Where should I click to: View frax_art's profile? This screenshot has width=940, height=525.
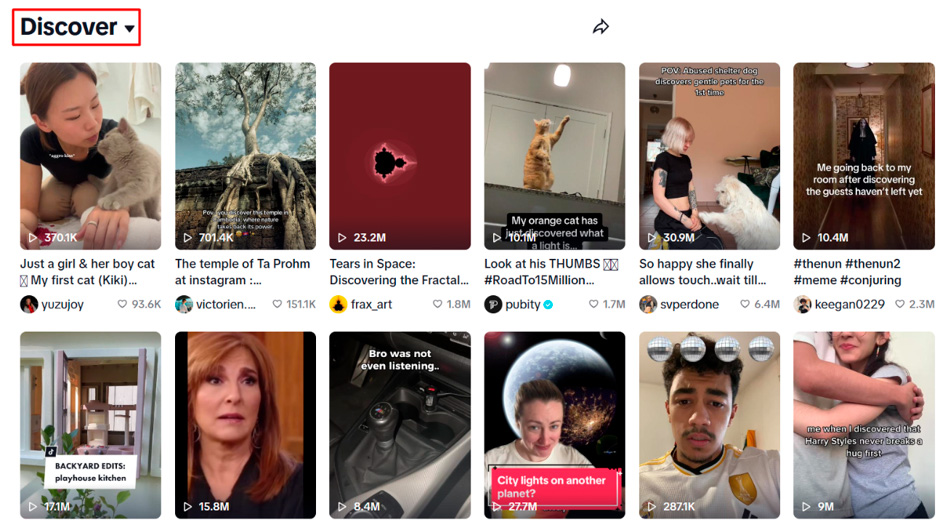click(x=371, y=304)
